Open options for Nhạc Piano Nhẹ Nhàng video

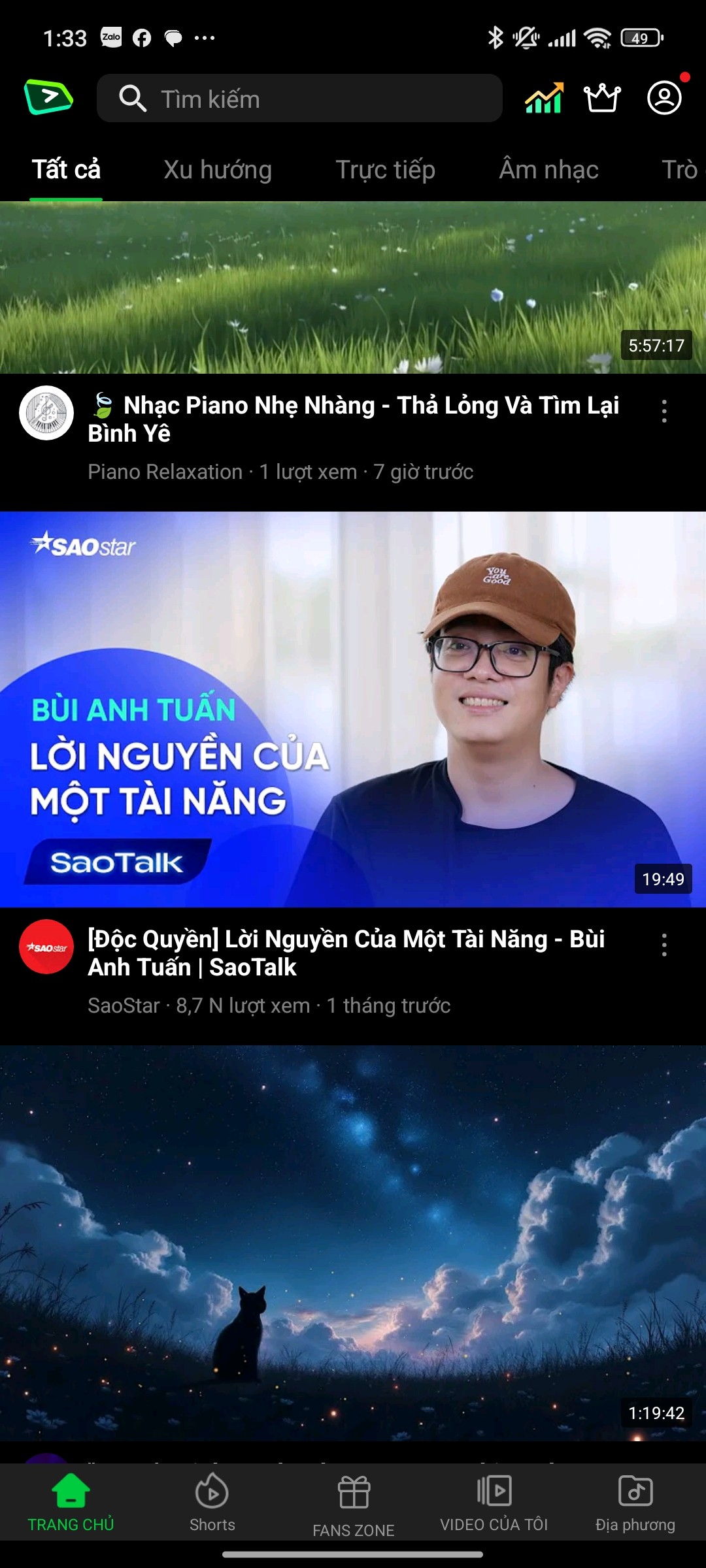click(x=664, y=411)
